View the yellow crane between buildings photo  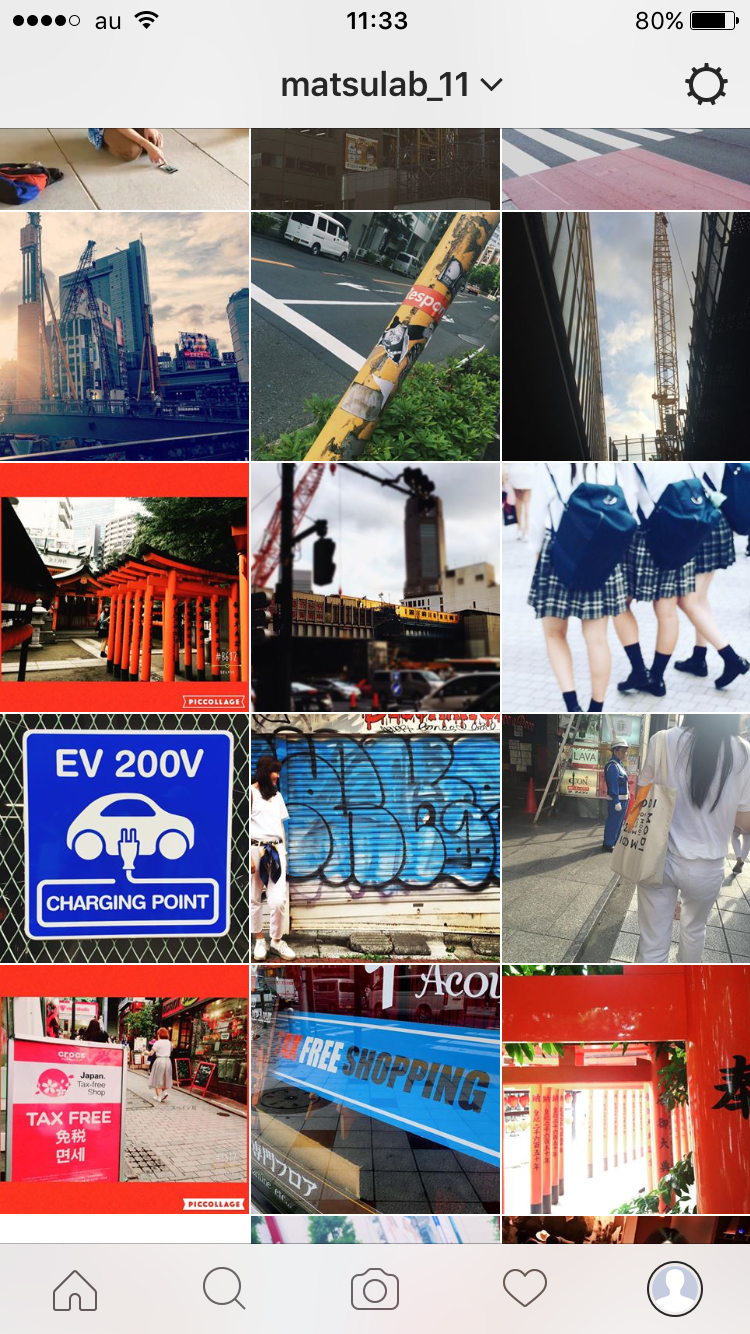pyautogui.click(x=626, y=336)
